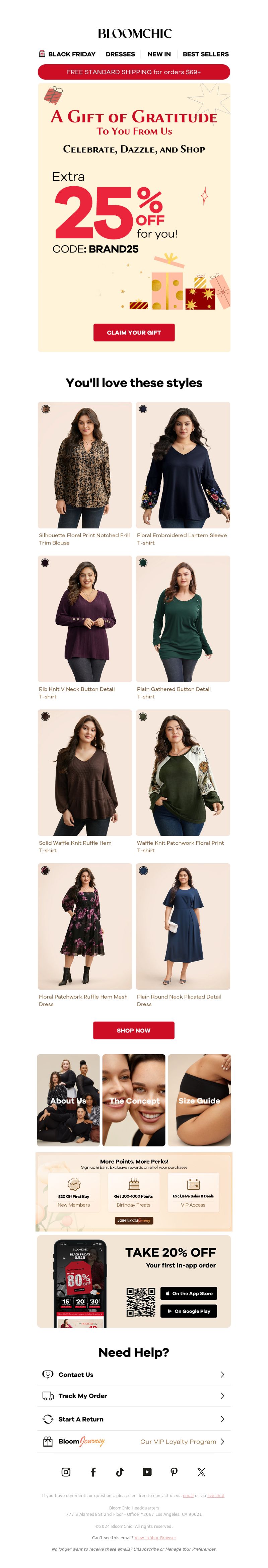The width and height of the screenshot is (268, 1568).
Task: Browse Best Sellers
Action: click(x=205, y=54)
